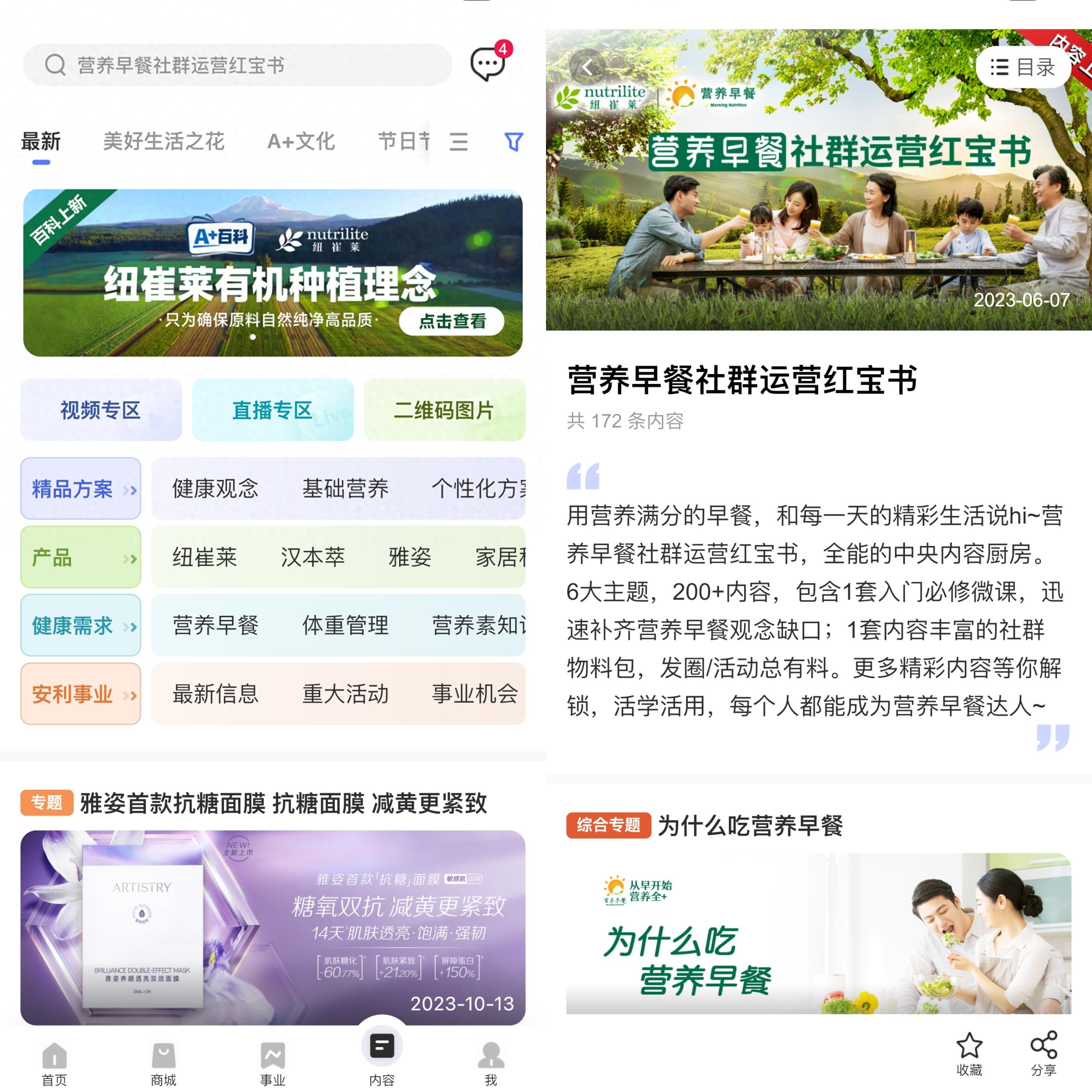Viewport: 1092px width, 1092px height.
Task: Switch to the 商城 bottom tab
Action: pyautogui.click(x=163, y=1064)
